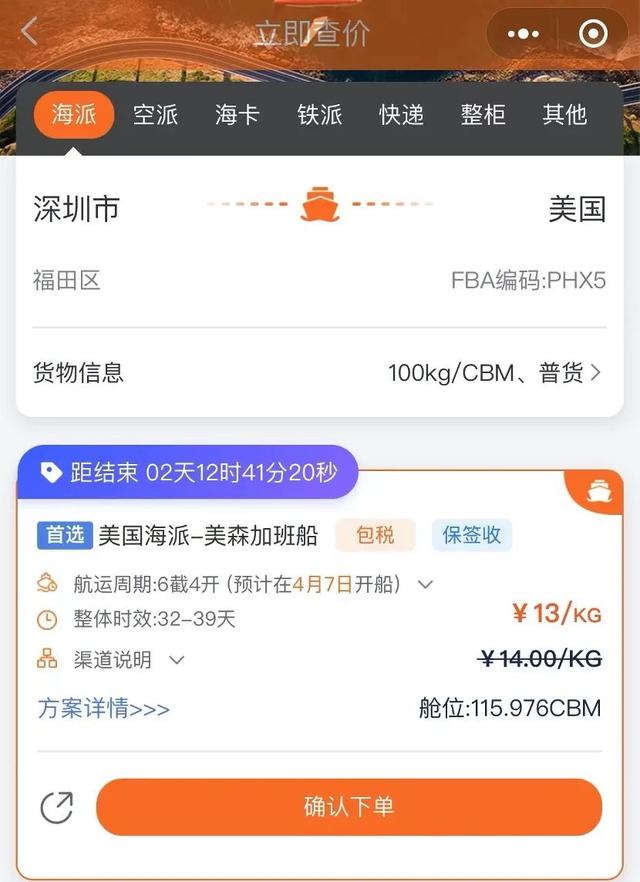Switch to the 整柜 tab
The width and height of the screenshot is (640, 882).
483,115
